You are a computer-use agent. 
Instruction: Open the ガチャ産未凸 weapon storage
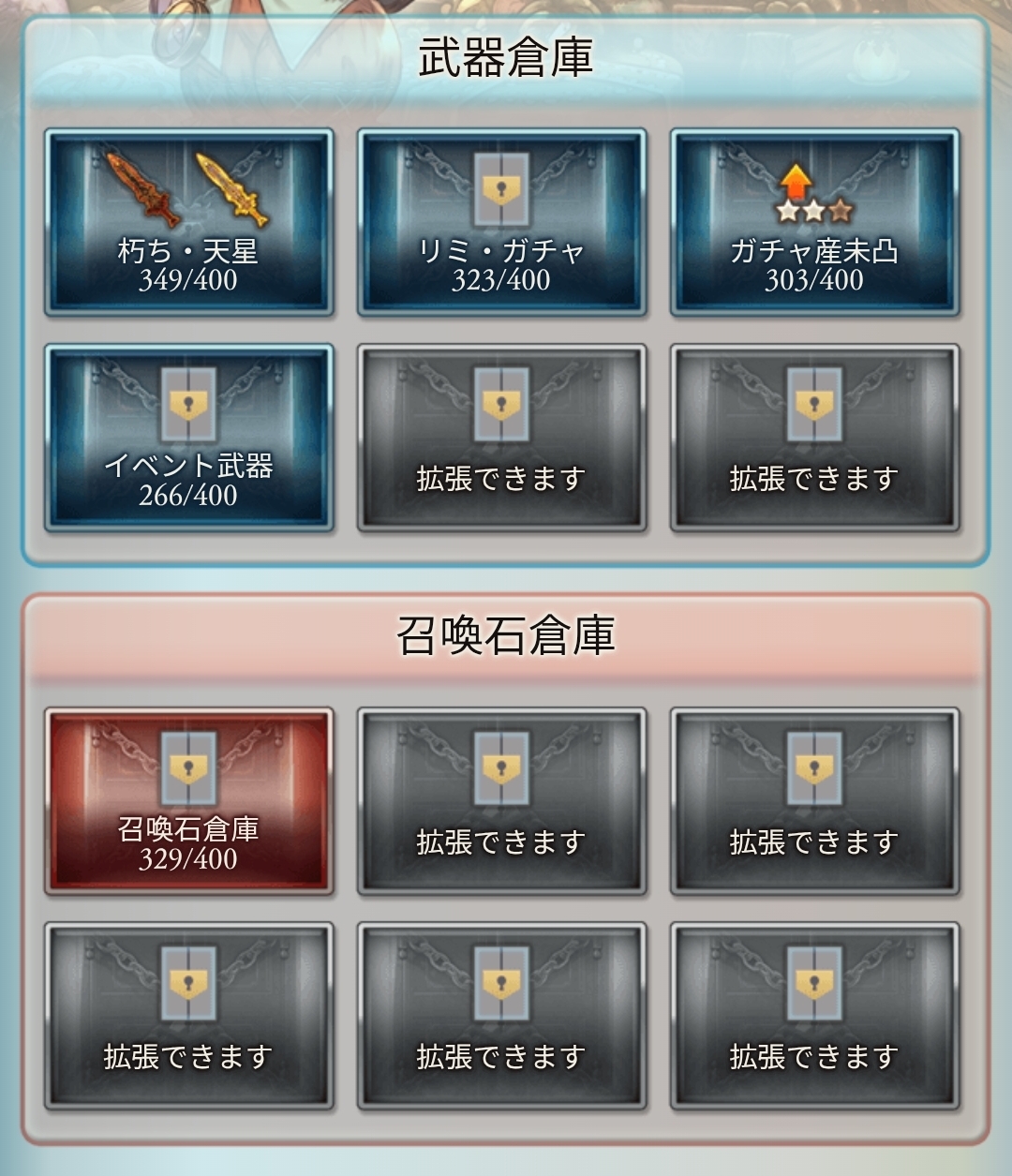click(x=814, y=222)
